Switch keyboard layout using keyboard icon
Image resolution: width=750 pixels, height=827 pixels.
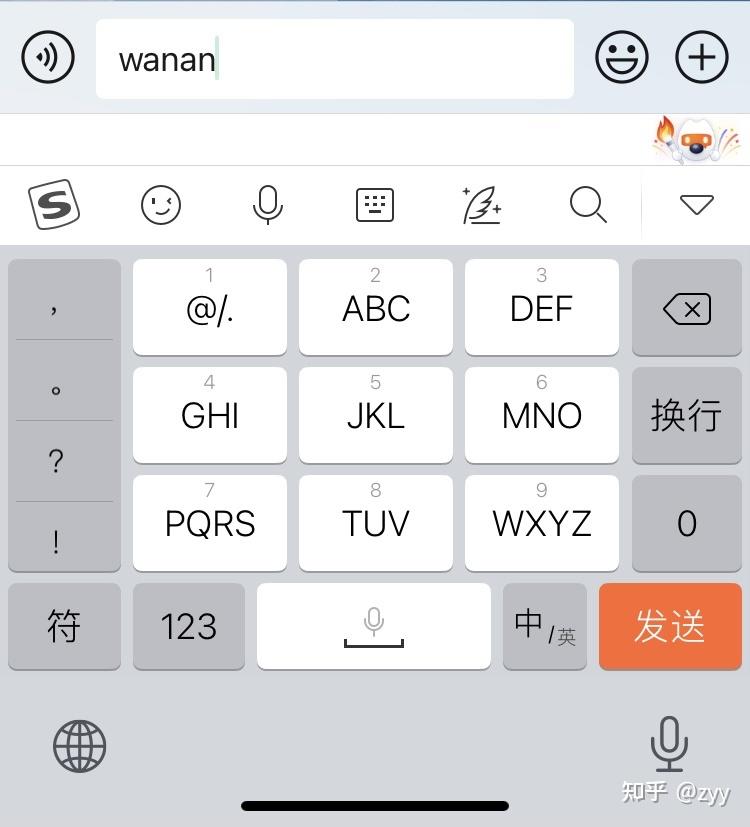click(375, 205)
